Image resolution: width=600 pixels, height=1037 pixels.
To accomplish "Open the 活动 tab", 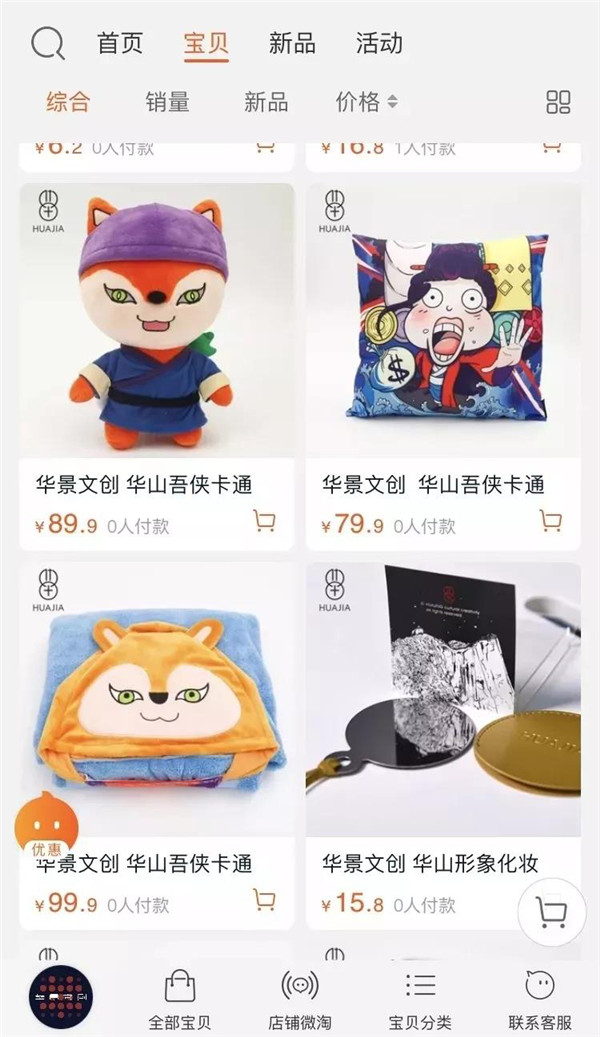I will click(379, 44).
